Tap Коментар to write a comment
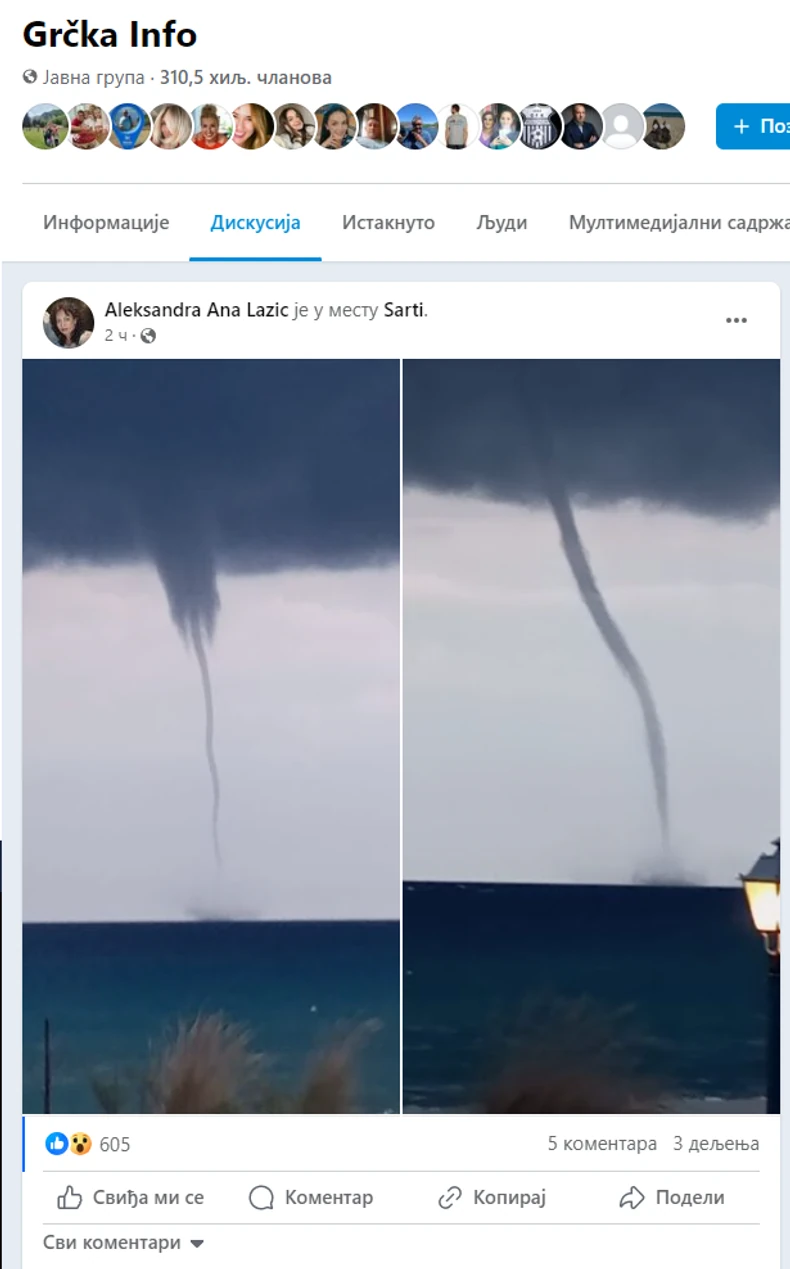The width and height of the screenshot is (790, 1269). 311,1197
